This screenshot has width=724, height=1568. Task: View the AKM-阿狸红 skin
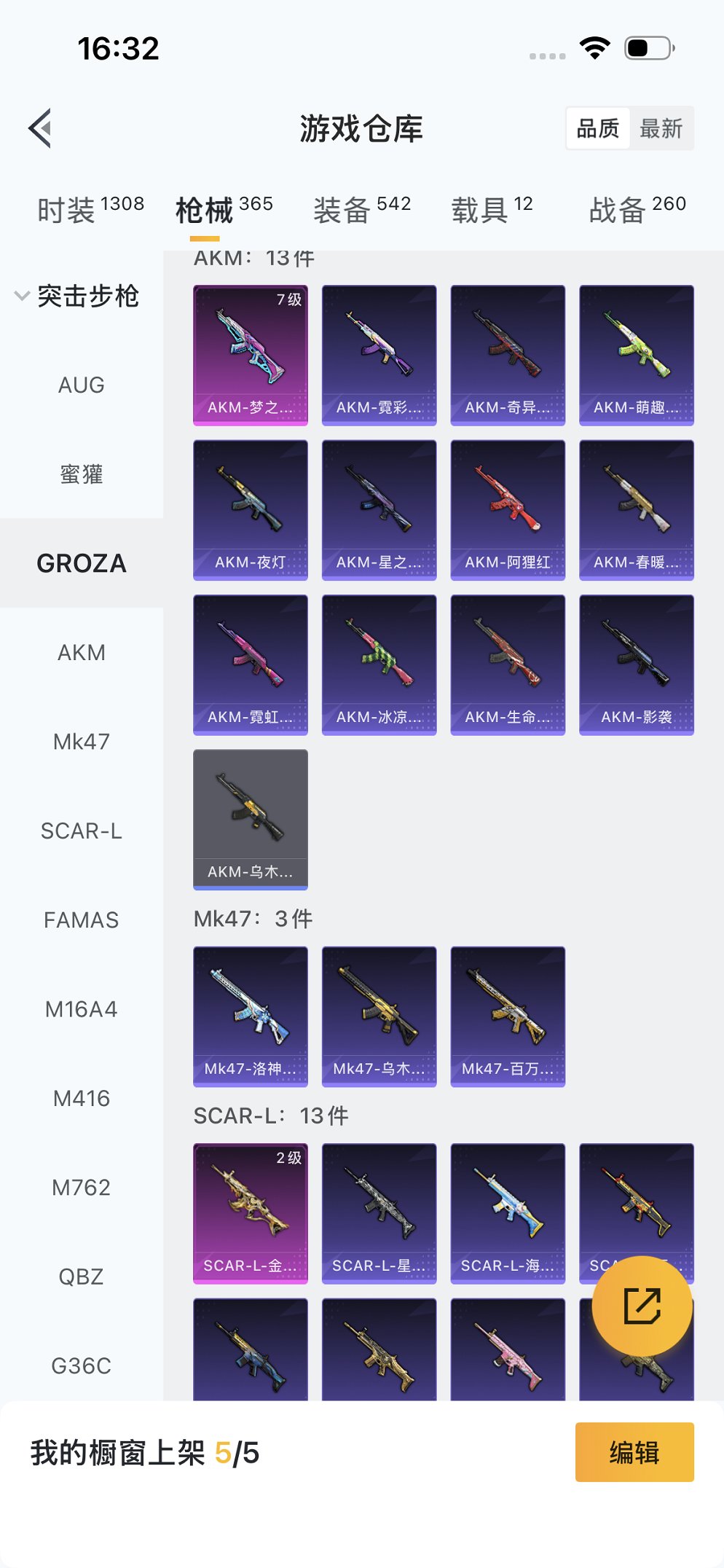coord(508,509)
